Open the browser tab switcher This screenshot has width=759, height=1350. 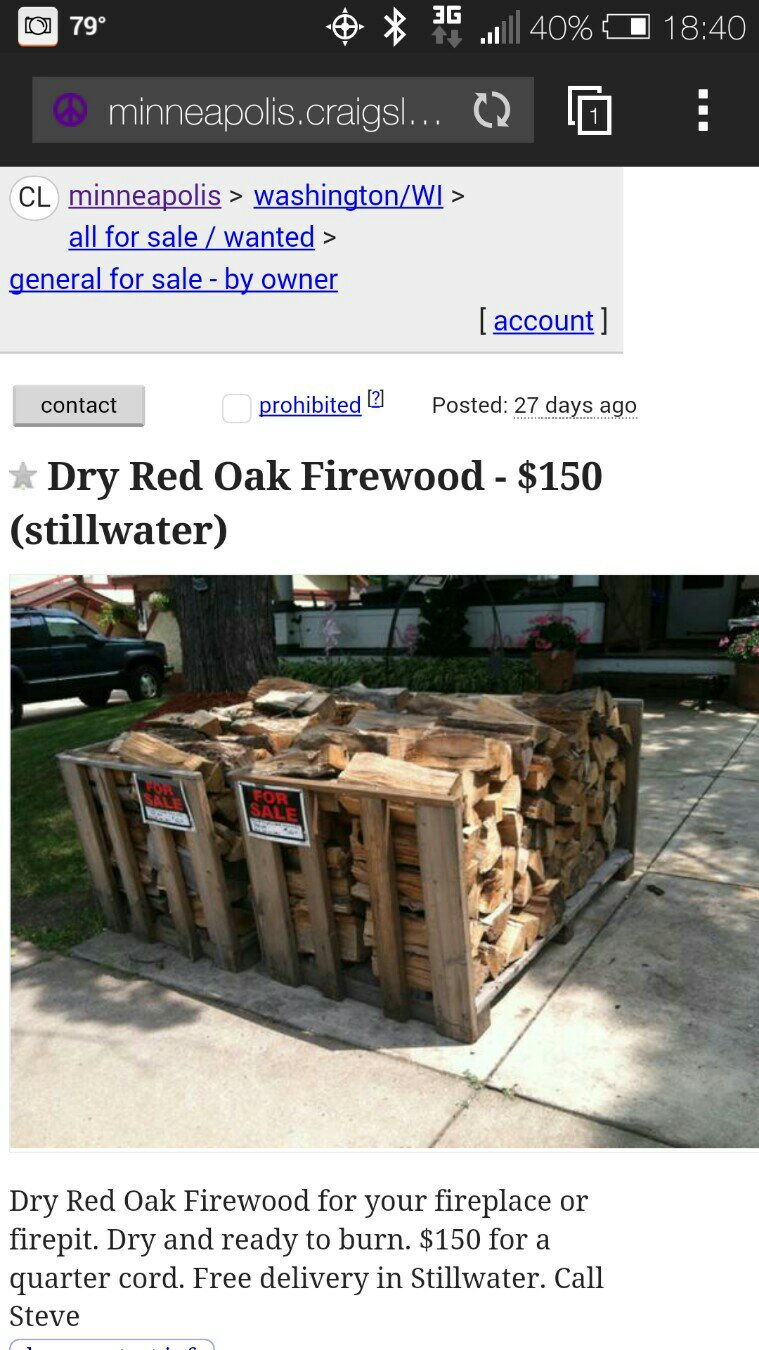[589, 111]
